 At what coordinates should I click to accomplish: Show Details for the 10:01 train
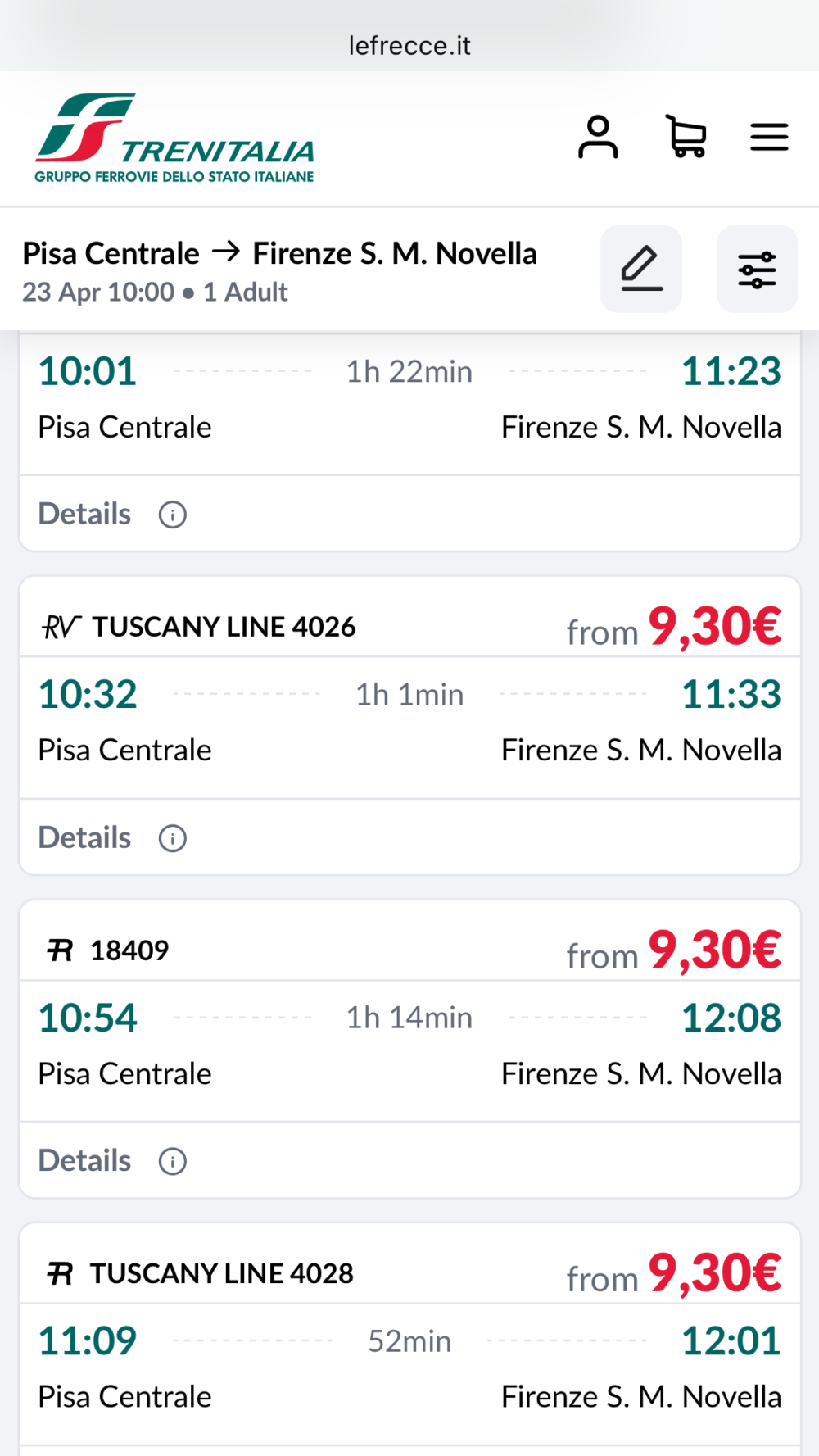(x=112, y=514)
